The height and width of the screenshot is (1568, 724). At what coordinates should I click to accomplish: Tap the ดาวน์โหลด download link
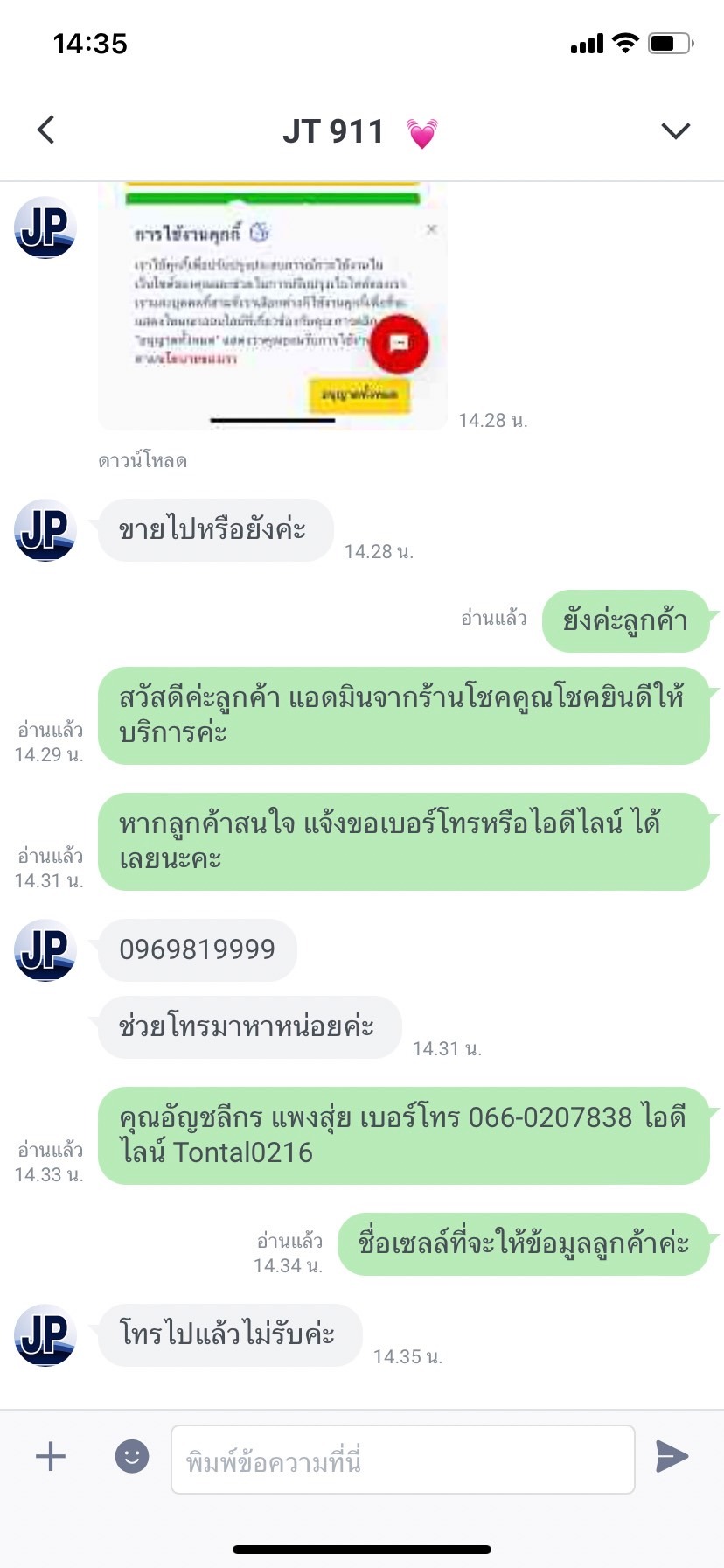pos(143,460)
